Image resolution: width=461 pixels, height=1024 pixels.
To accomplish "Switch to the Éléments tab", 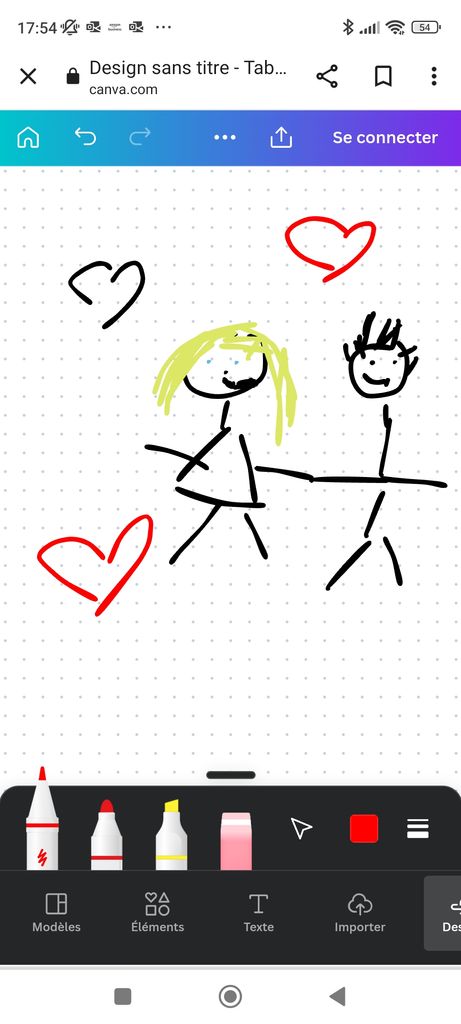I will coord(157,912).
